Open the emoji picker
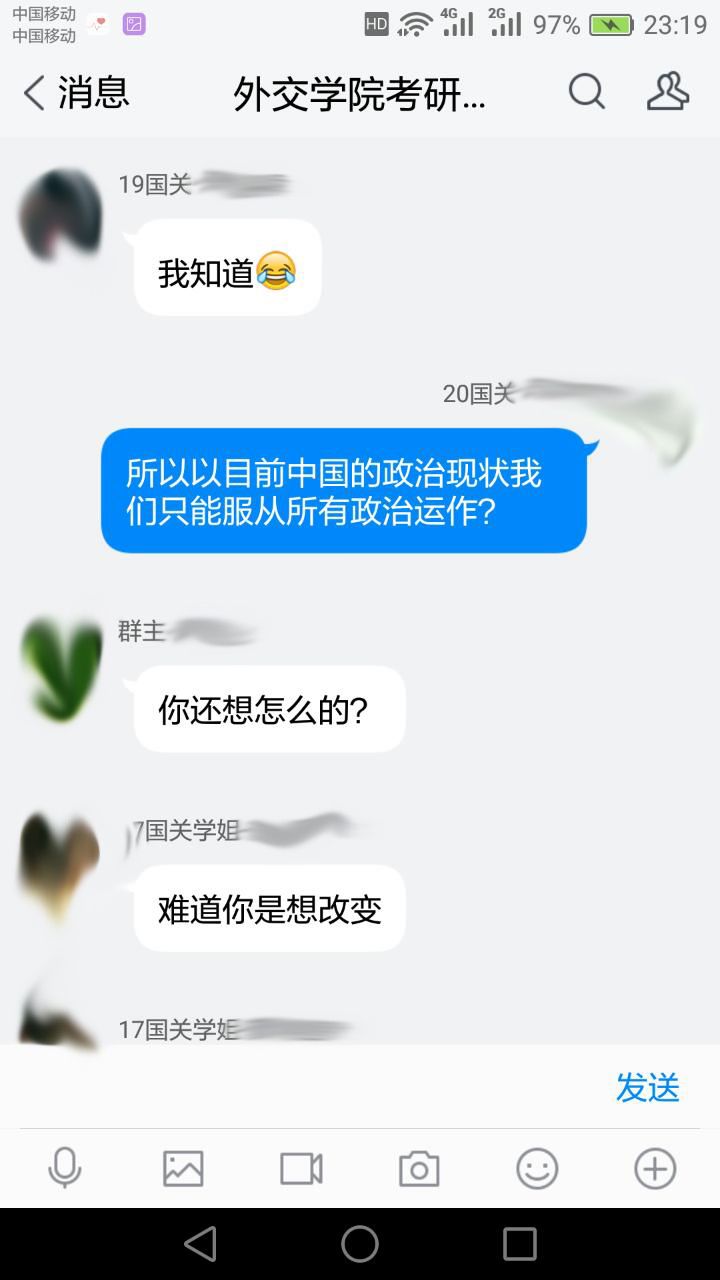720x1280 pixels. (537, 1168)
